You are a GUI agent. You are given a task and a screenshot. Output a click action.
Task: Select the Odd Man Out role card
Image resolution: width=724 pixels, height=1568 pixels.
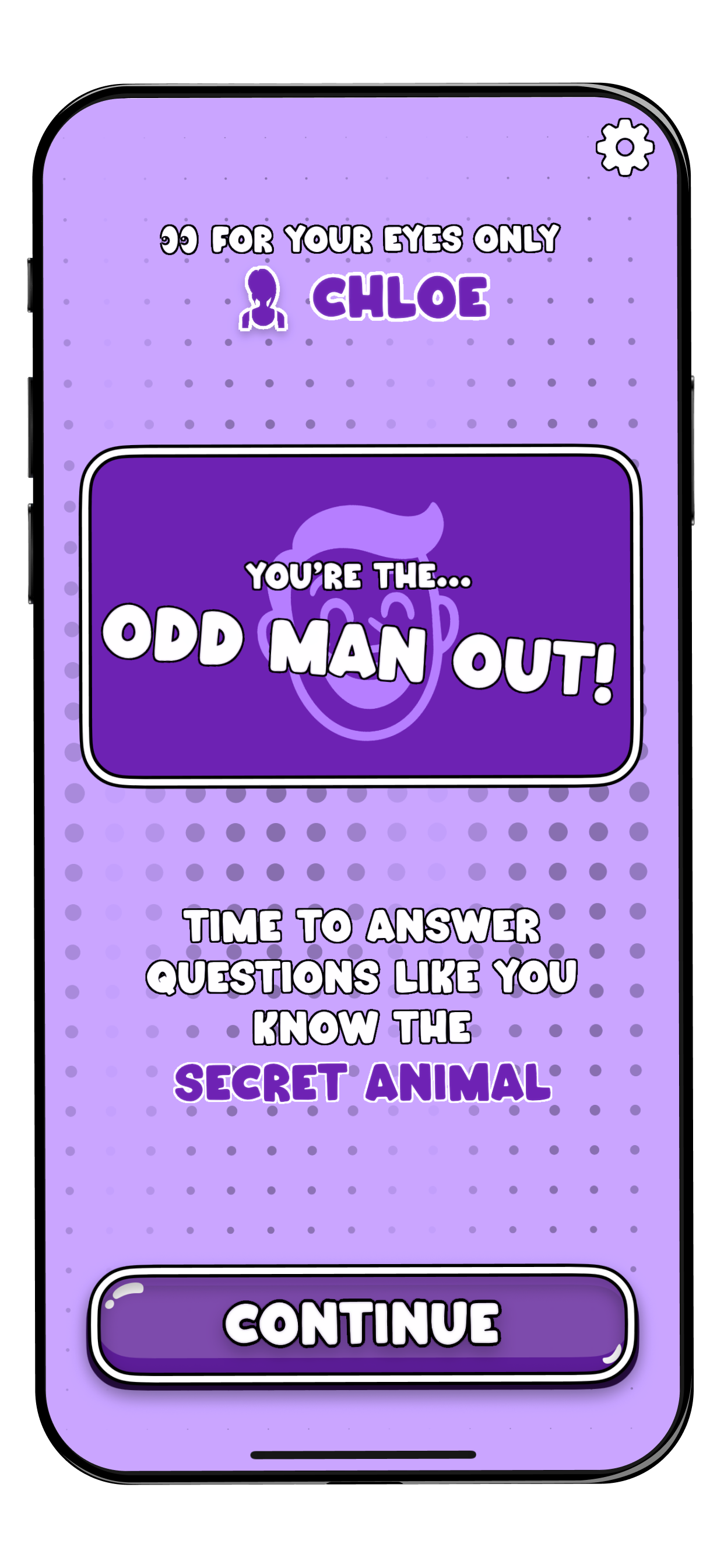coord(361,615)
